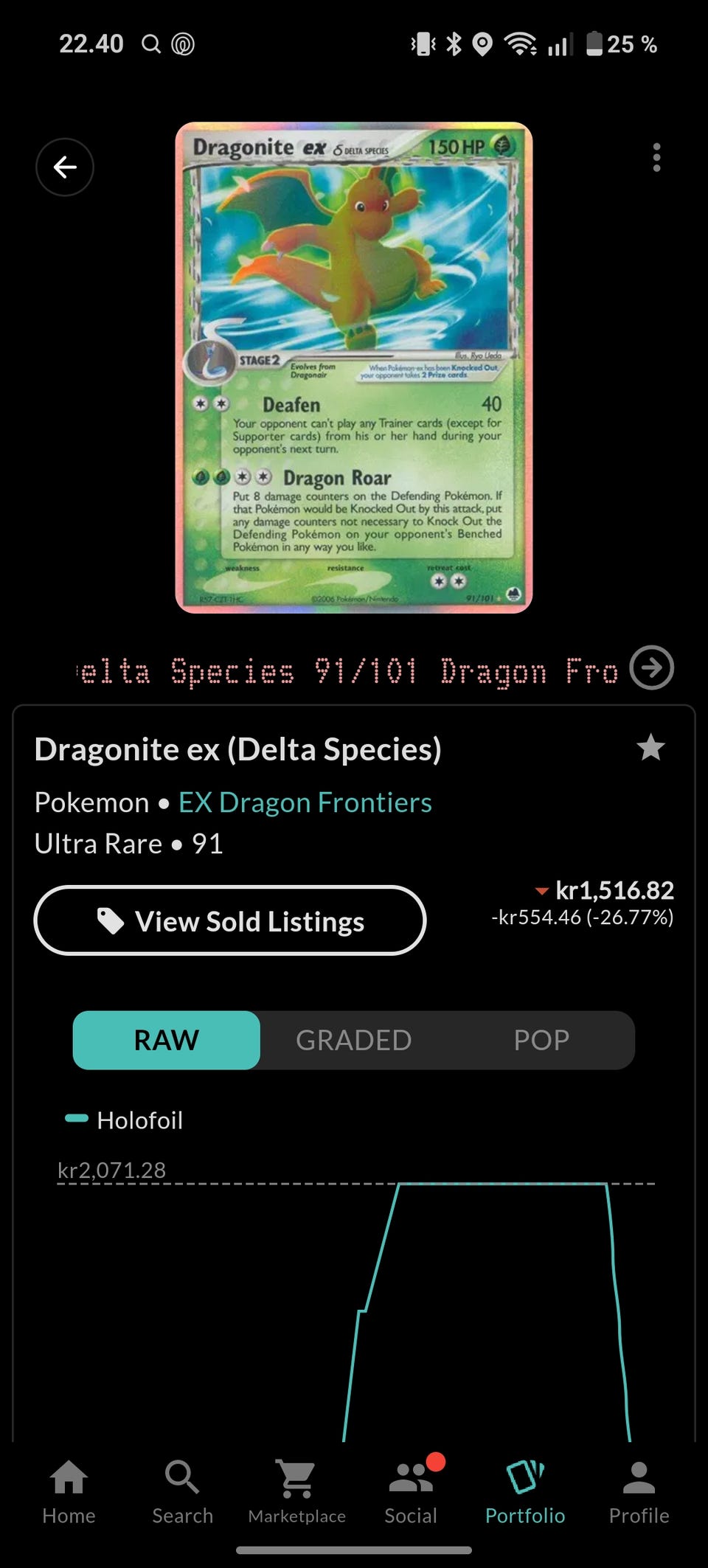Screen dimensions: 708x1568
Task: View Sold Listings for this card
Action: (230, 920)
